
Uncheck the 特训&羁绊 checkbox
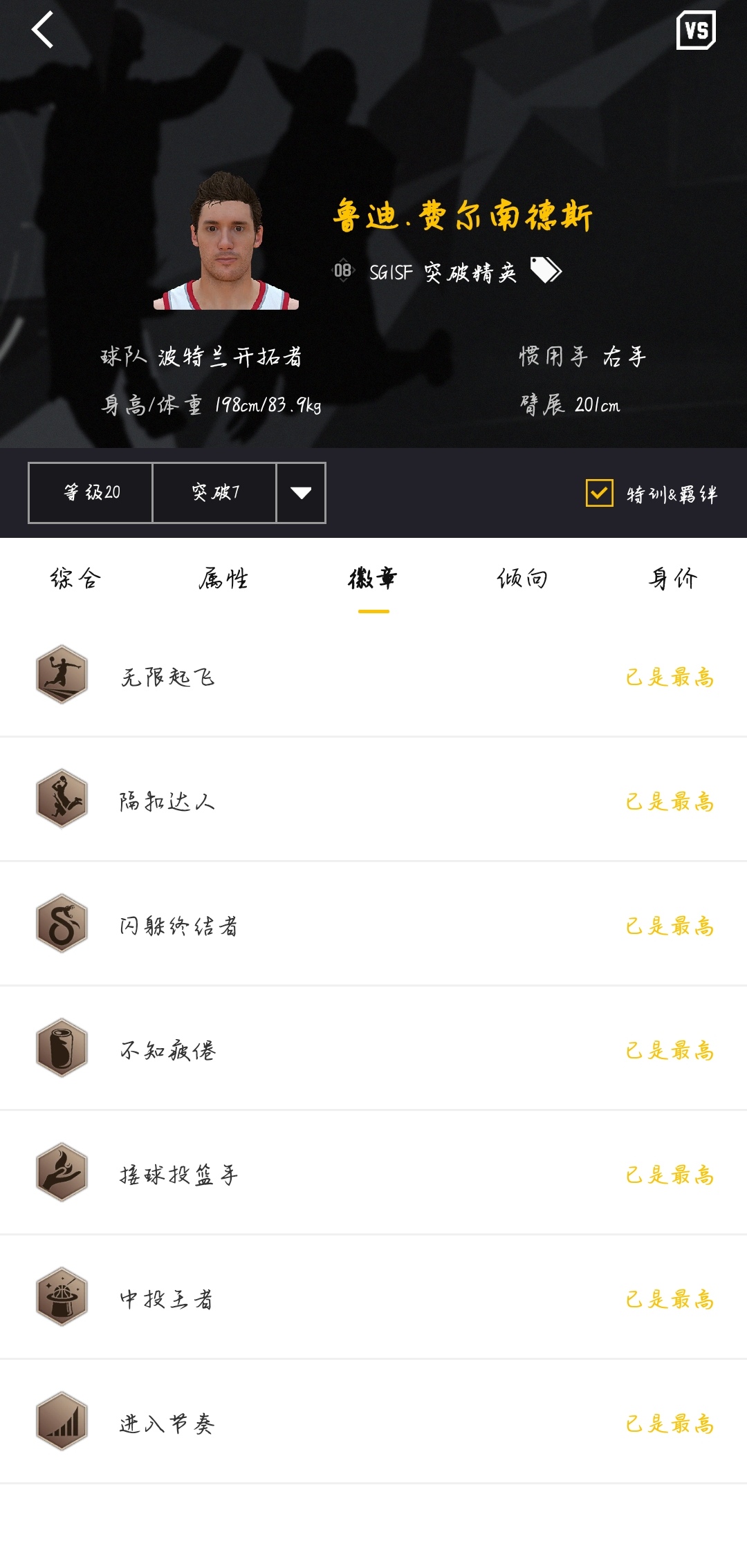pyautogui.click(x=600, y=494)
